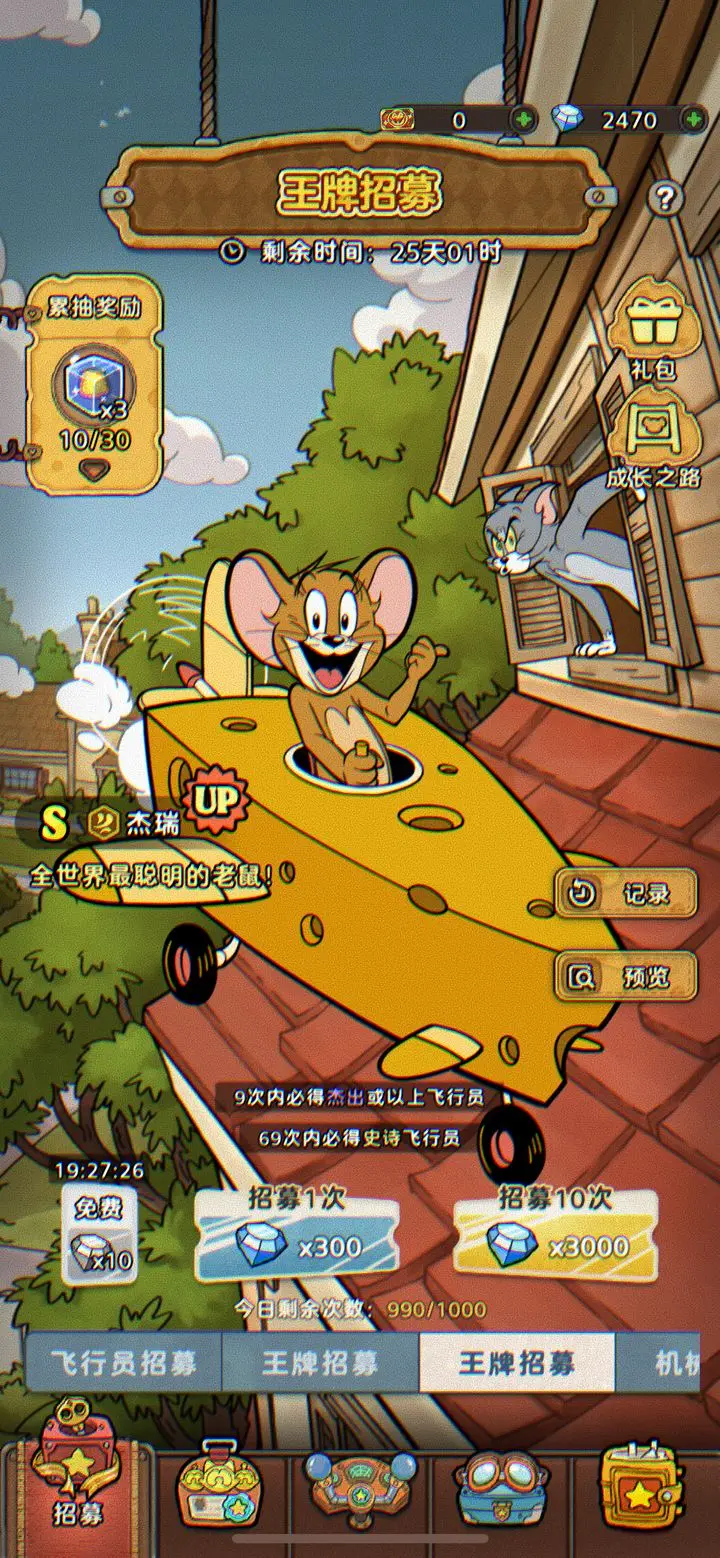Switch to the 飞行员招募 tab
This screenshot has width=720, height=1558.
[x=124, y=1363]
